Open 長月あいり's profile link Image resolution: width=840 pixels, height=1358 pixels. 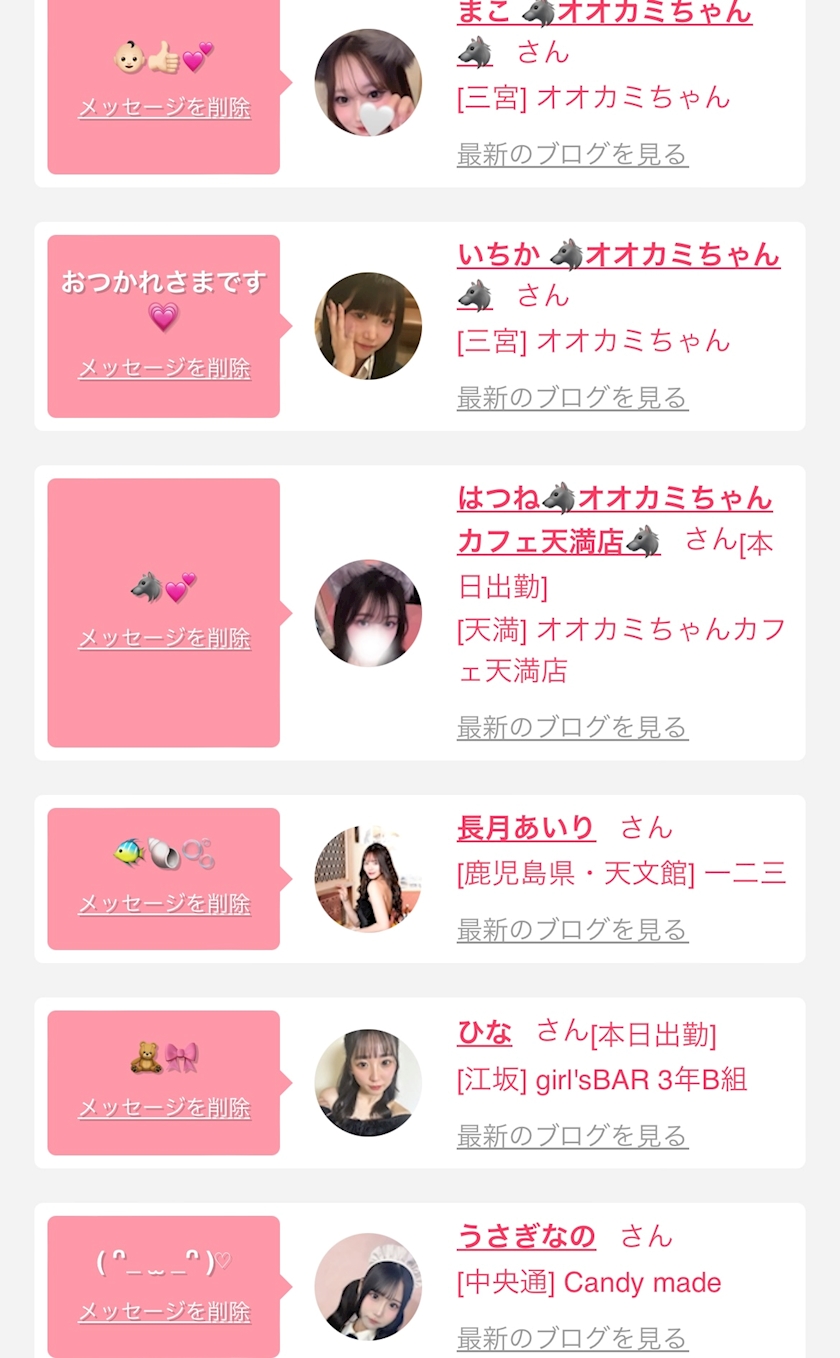526,828
